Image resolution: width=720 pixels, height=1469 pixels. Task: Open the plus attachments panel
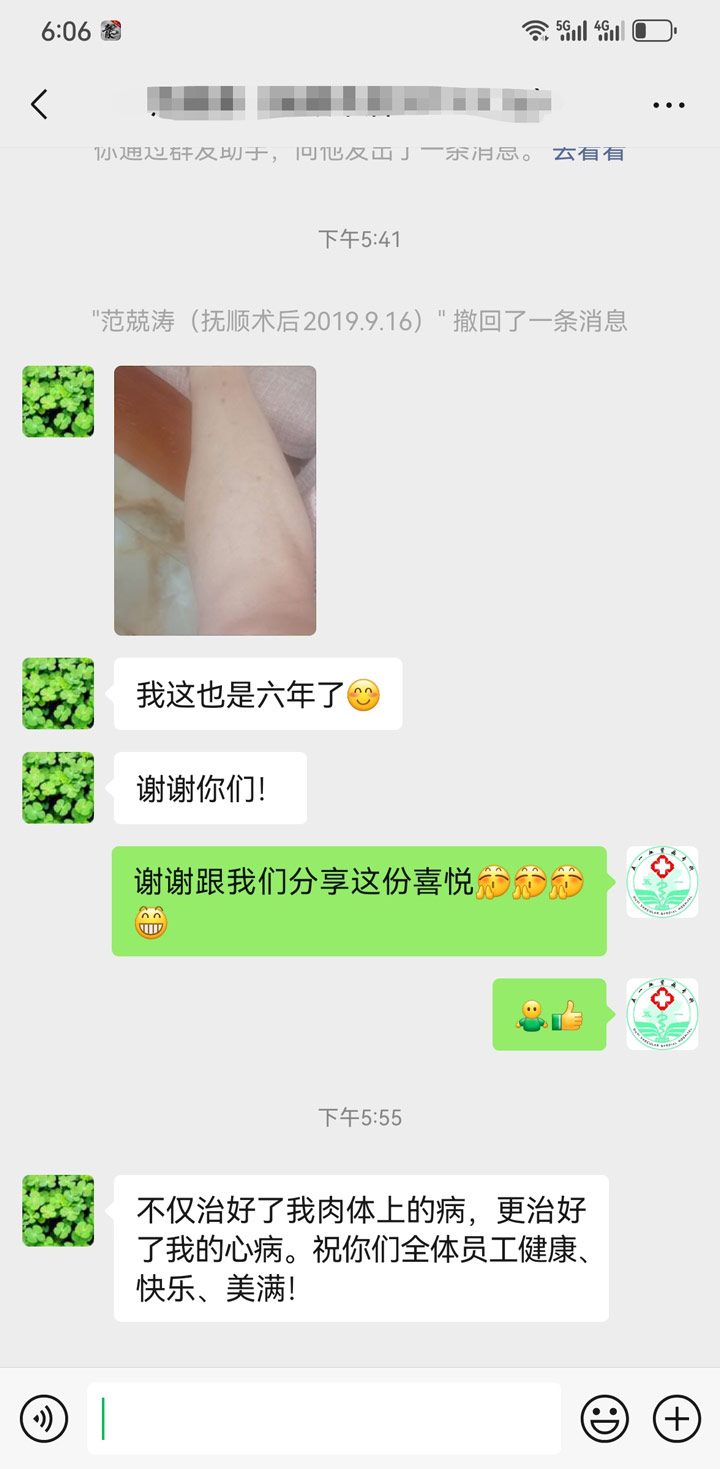[677, 1418]
